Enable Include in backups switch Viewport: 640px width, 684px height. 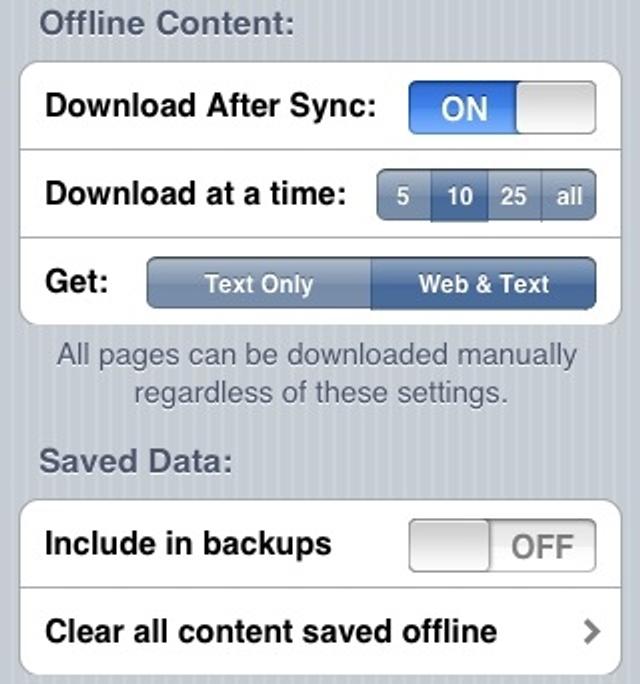pyautogui.click(x=501, y=546)
